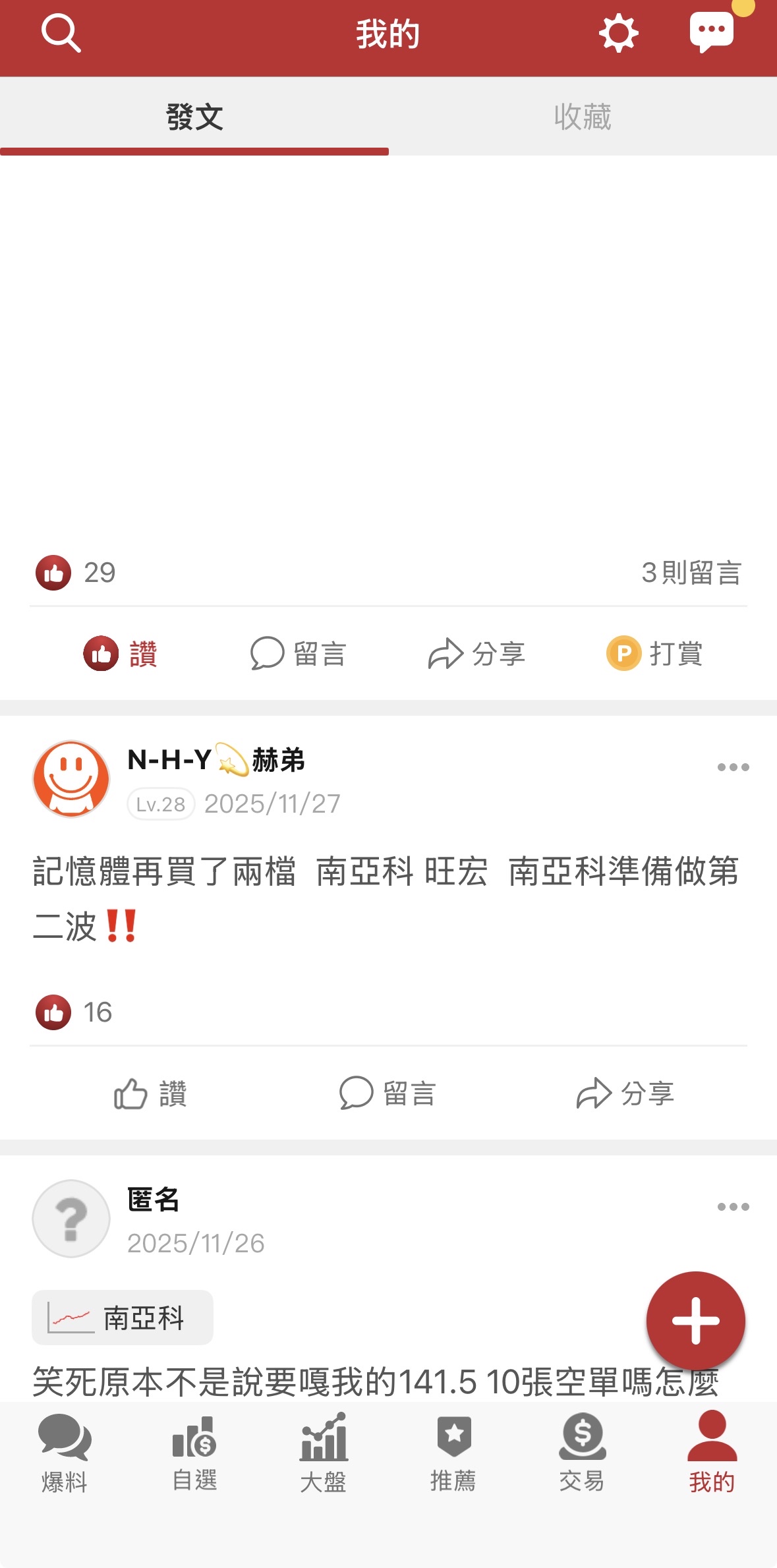Tap 打賞 to tip the post
Image resolution: width=777 pixels, height=1568 pixels.
[655, 654]
